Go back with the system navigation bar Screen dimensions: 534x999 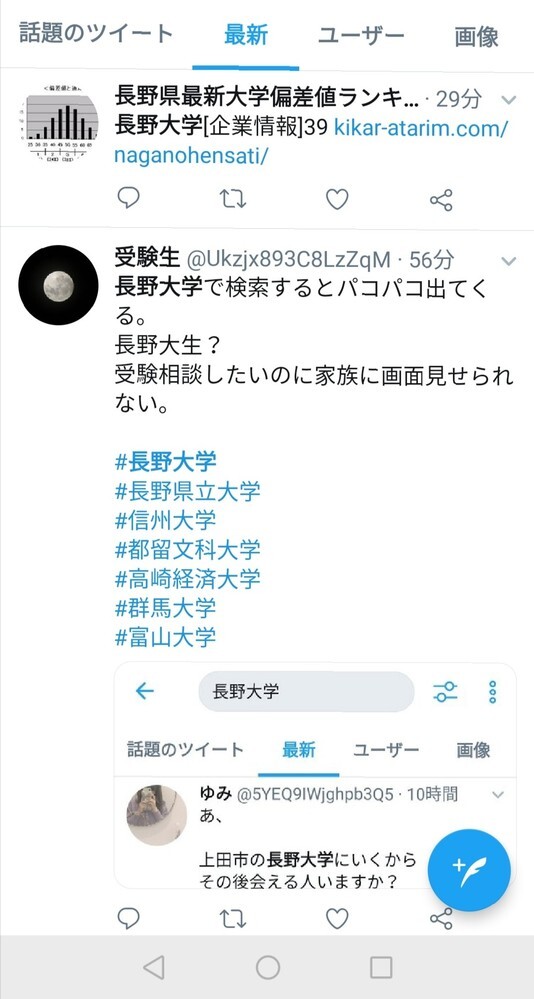tap(154, 967)
